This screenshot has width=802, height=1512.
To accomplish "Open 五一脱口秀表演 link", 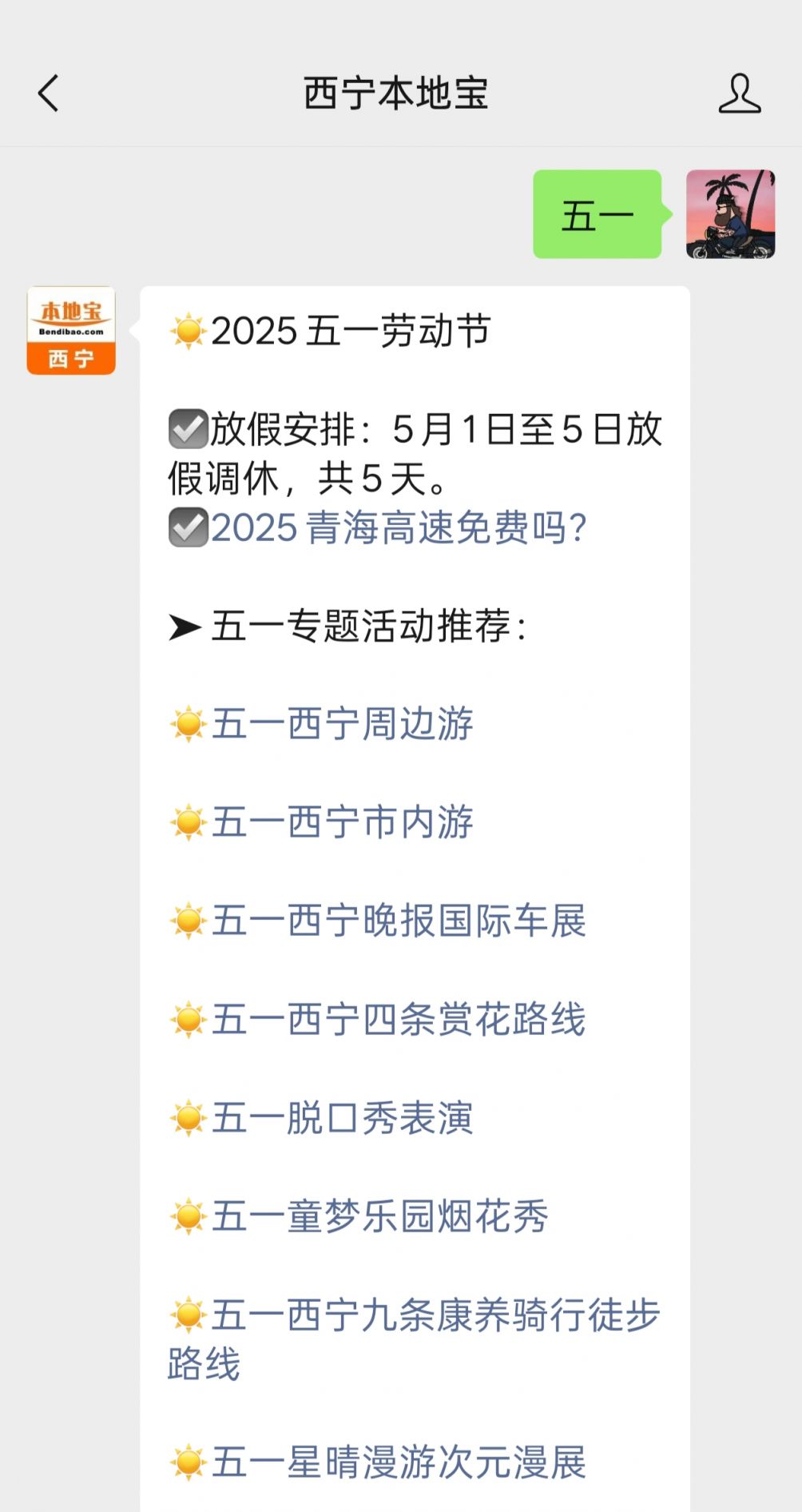I will [342, 1118].
